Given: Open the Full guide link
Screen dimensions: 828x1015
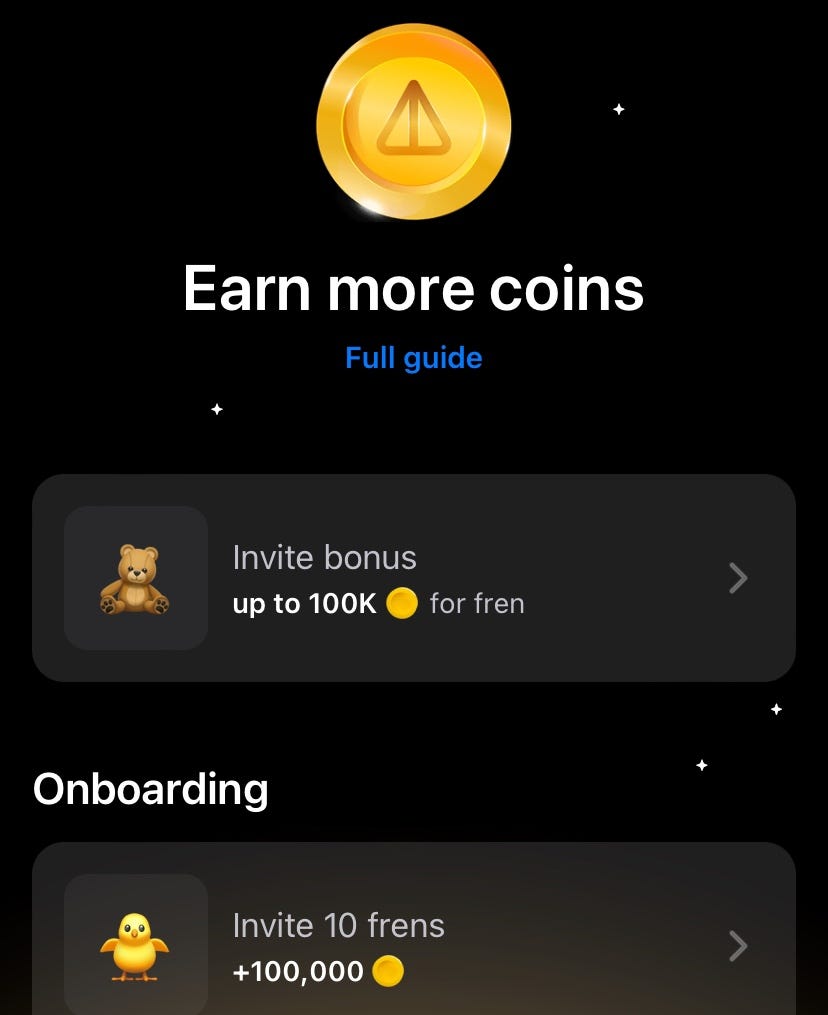Looking at the screenshot, I should coord(413,358).
